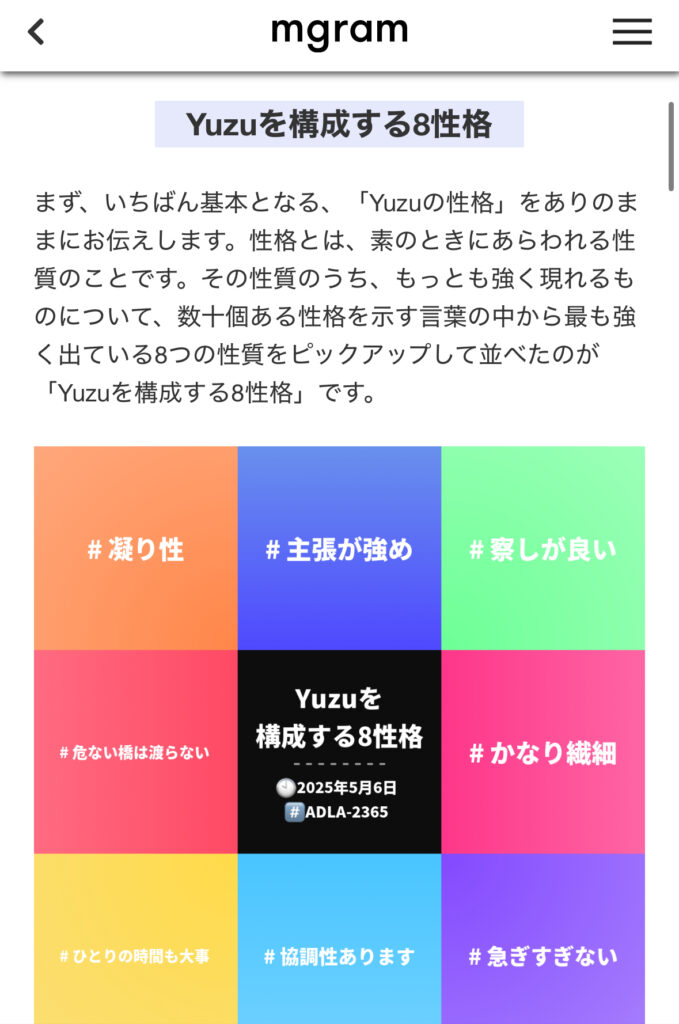This screenshot has height=1024, width=679.
Task: Go back using the top-left arrow
Action: [36, 33]
